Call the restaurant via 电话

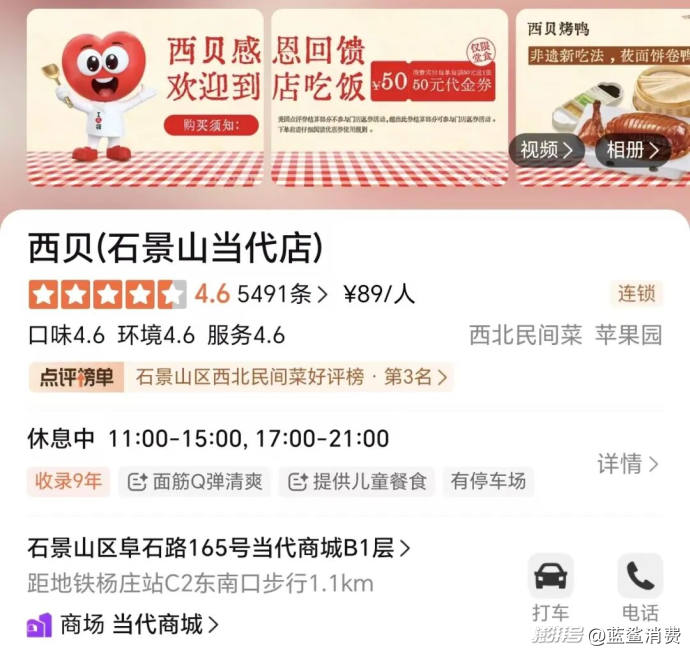click(640, 587)
